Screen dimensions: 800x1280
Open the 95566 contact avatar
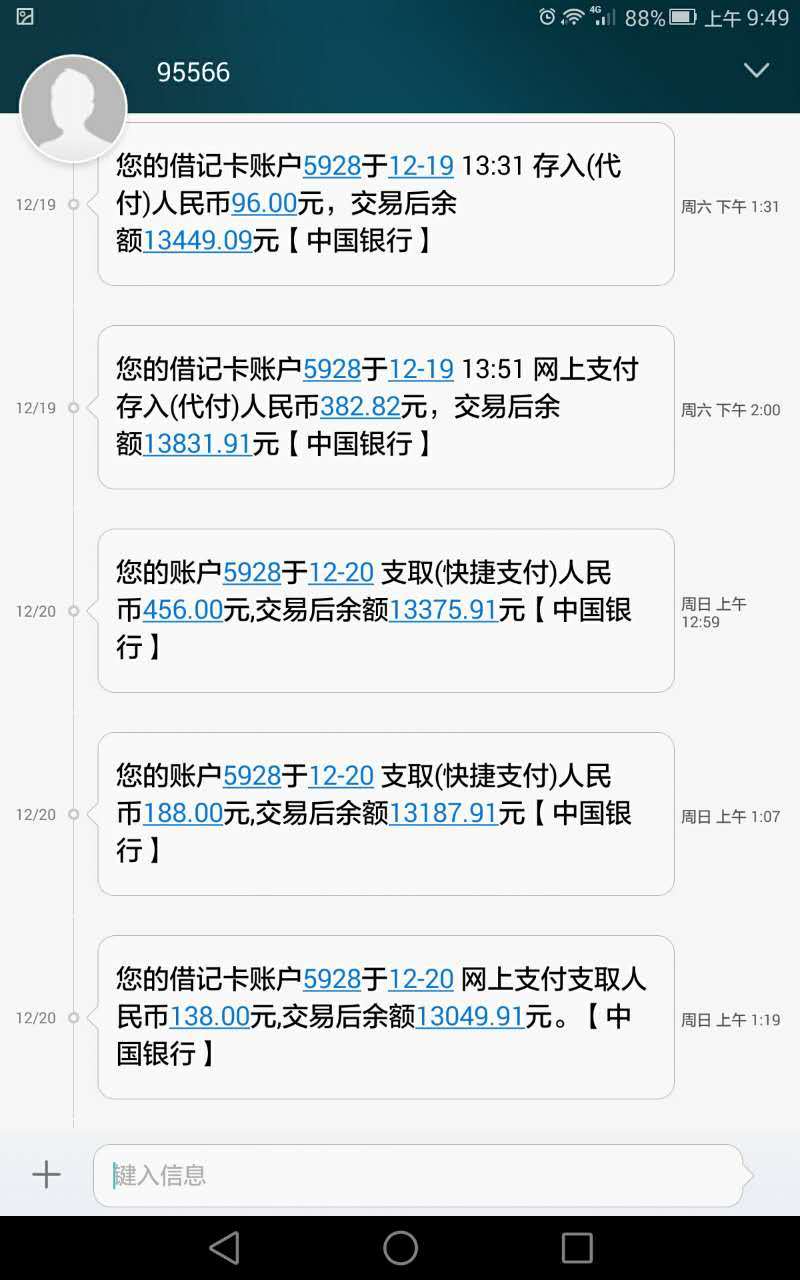pos(74,108)
